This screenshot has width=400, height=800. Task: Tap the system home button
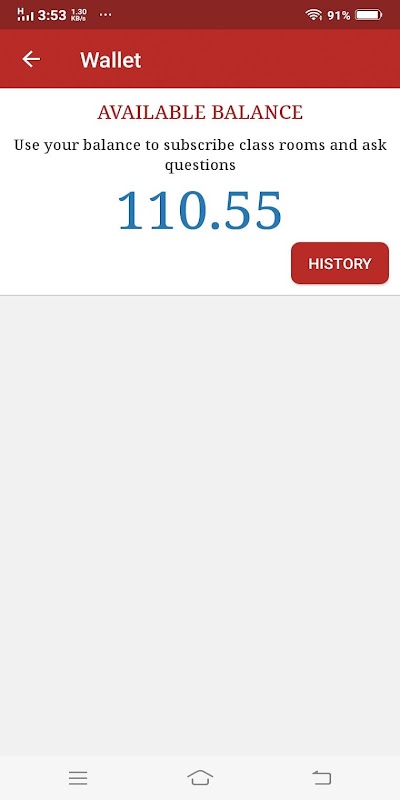click(200, 778)
